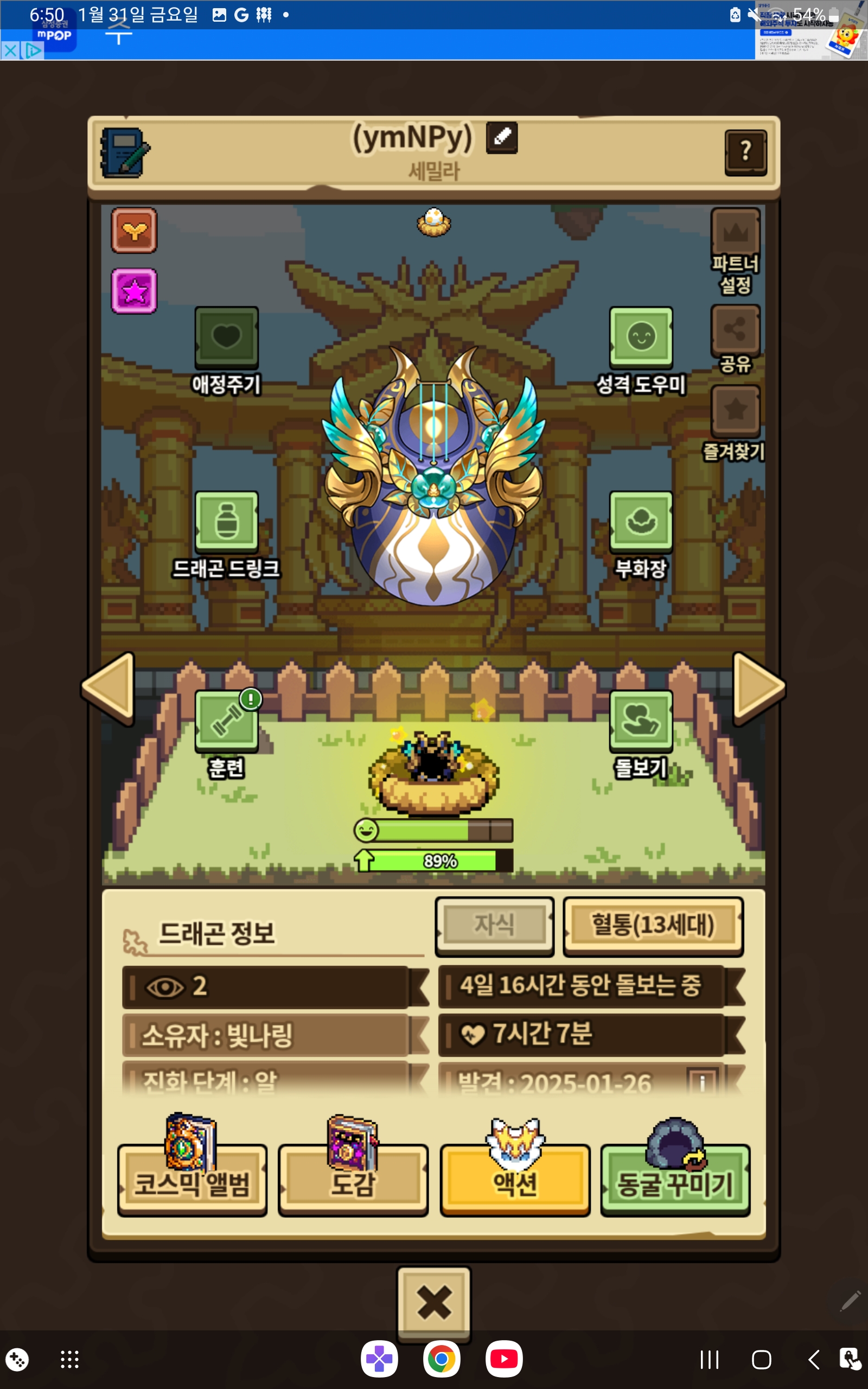The image size is (868, 1389).
Task: Open 동굴 꾸미기 cave decoration
Action: (675, 1180)
